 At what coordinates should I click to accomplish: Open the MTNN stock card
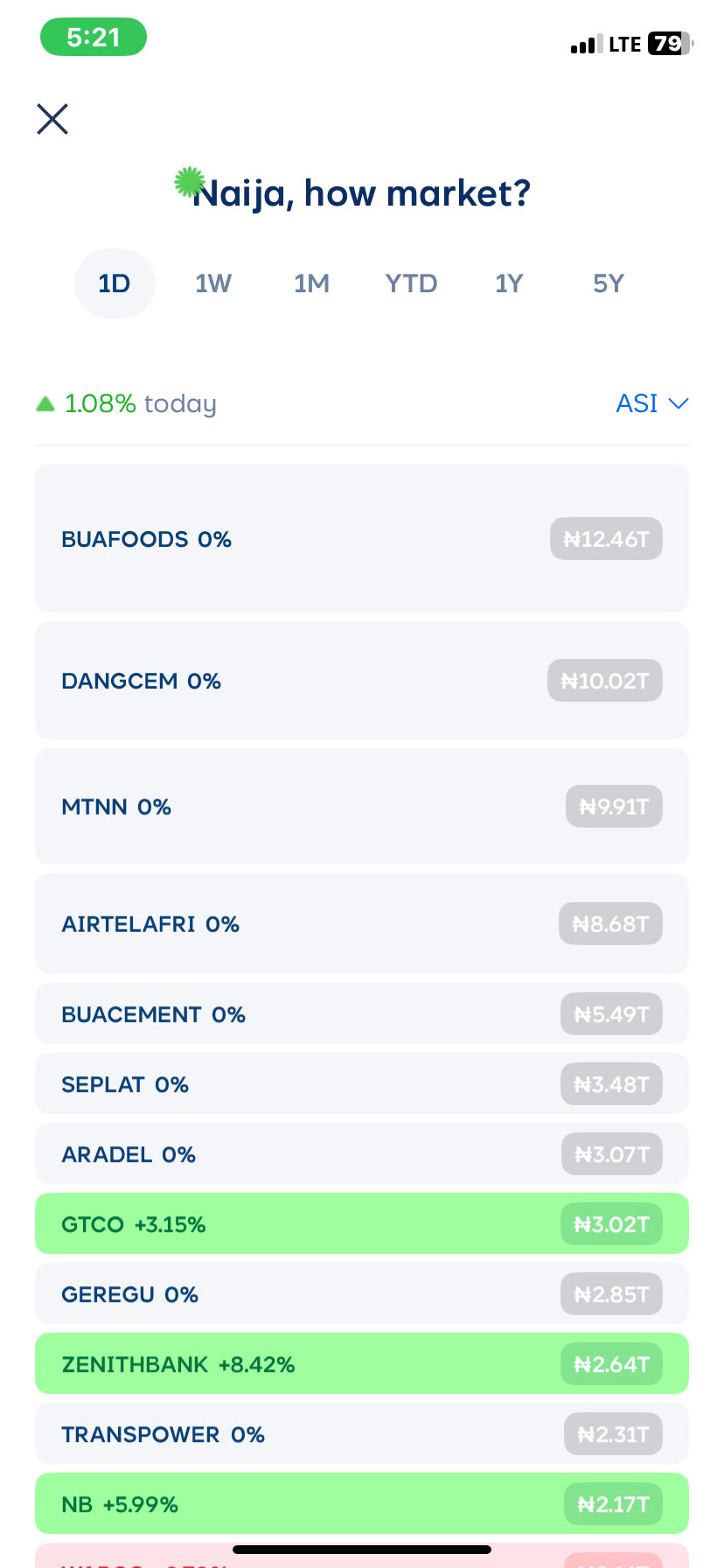(x=361, y=806)
